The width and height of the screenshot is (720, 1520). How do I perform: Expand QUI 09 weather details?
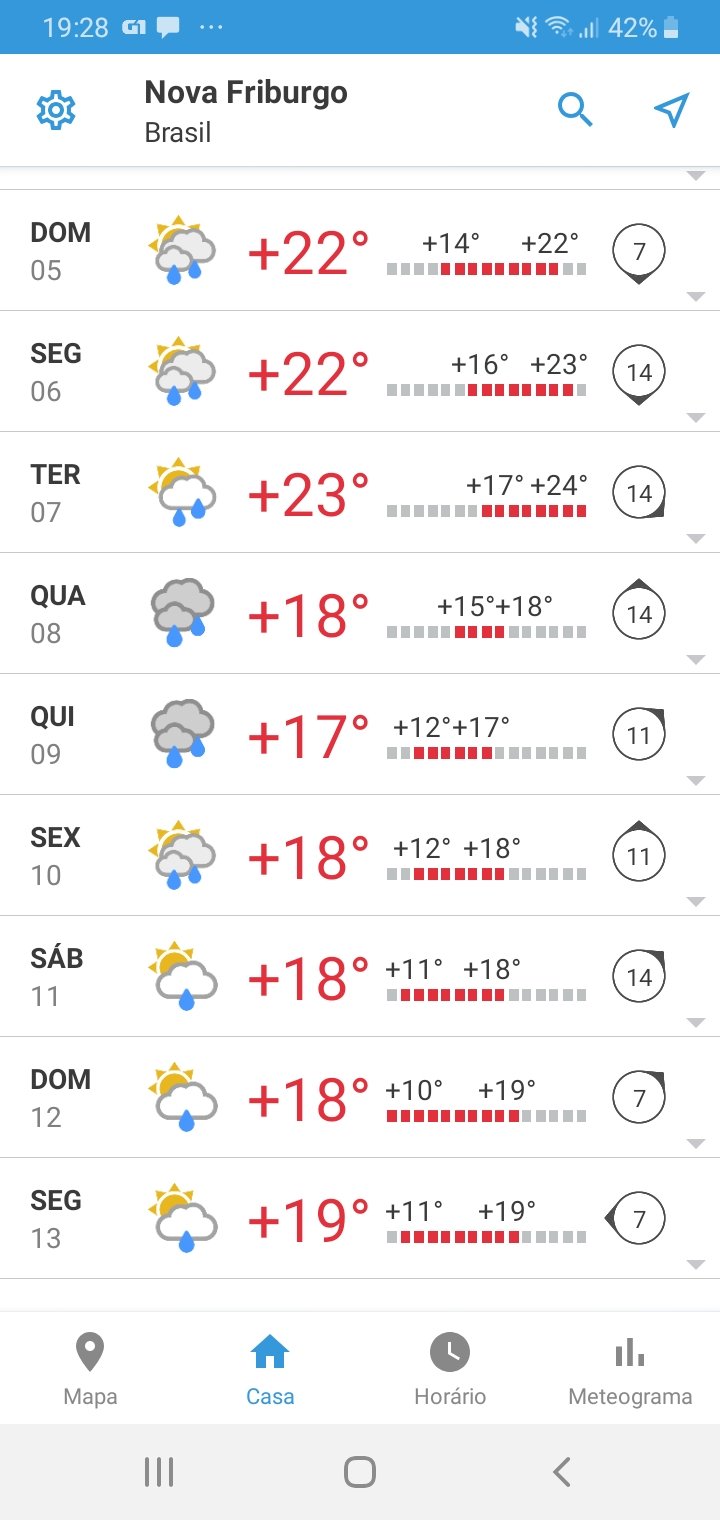(360, 734)
